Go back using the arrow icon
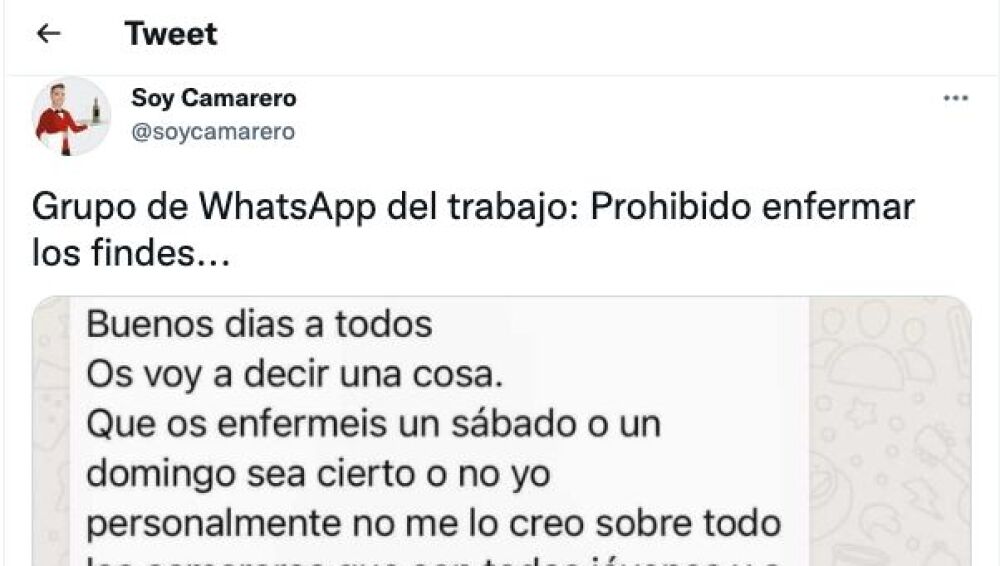The image size is (1000, 566). pos(48,34)
